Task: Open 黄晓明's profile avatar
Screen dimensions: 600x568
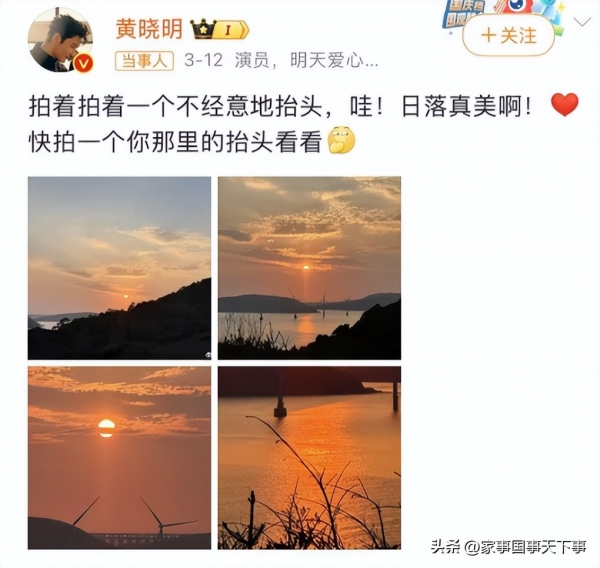Action: [x=60, y=41]
